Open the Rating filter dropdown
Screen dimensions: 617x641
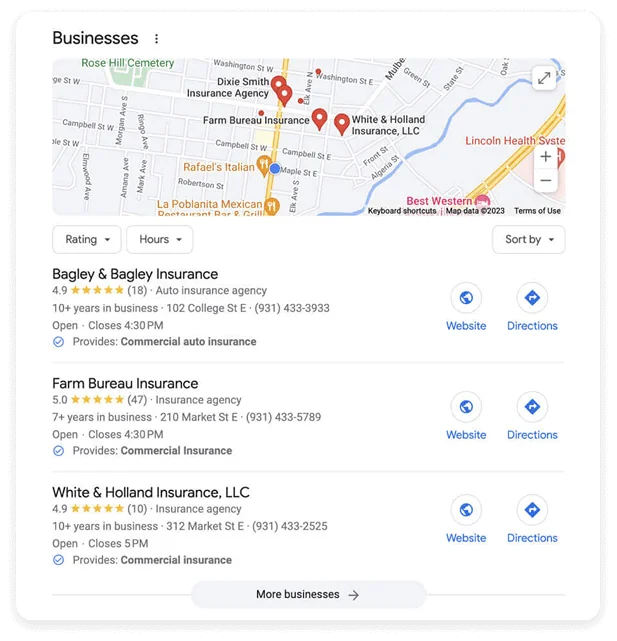click(x=87, y=240)
